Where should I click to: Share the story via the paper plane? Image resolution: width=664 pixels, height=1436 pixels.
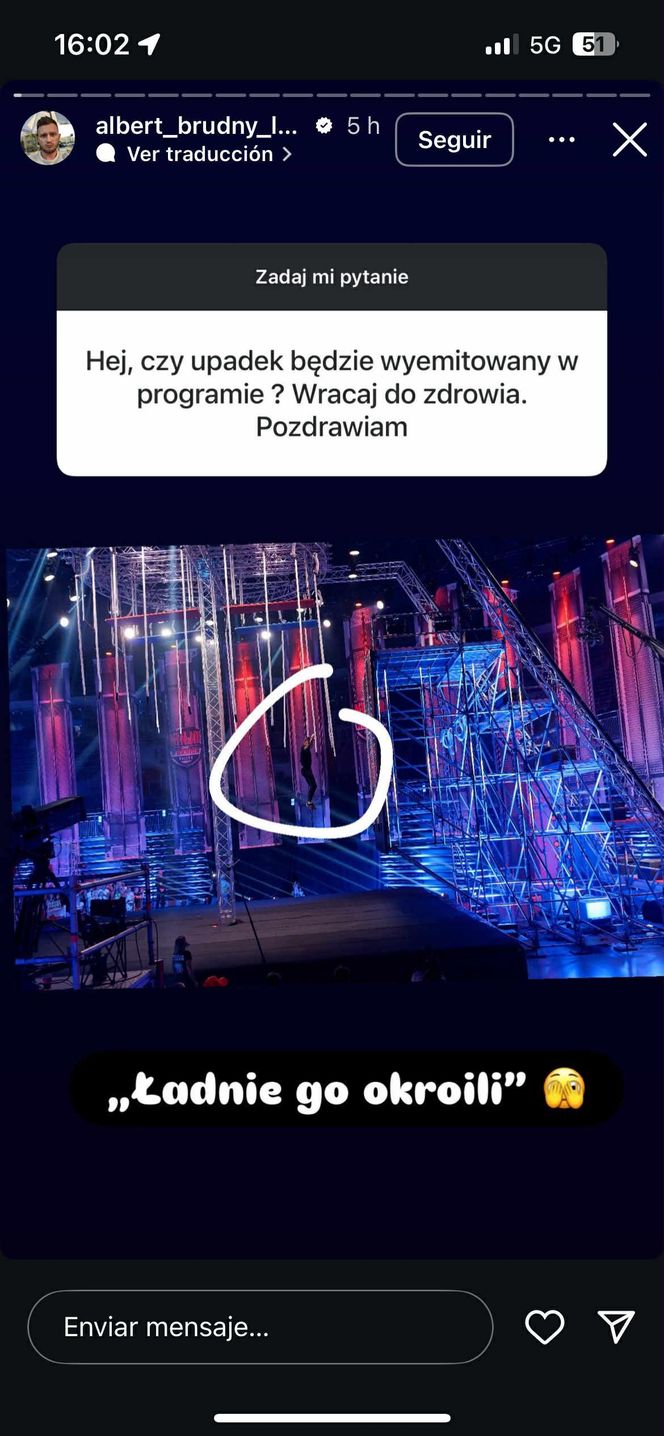[616, 1326]
